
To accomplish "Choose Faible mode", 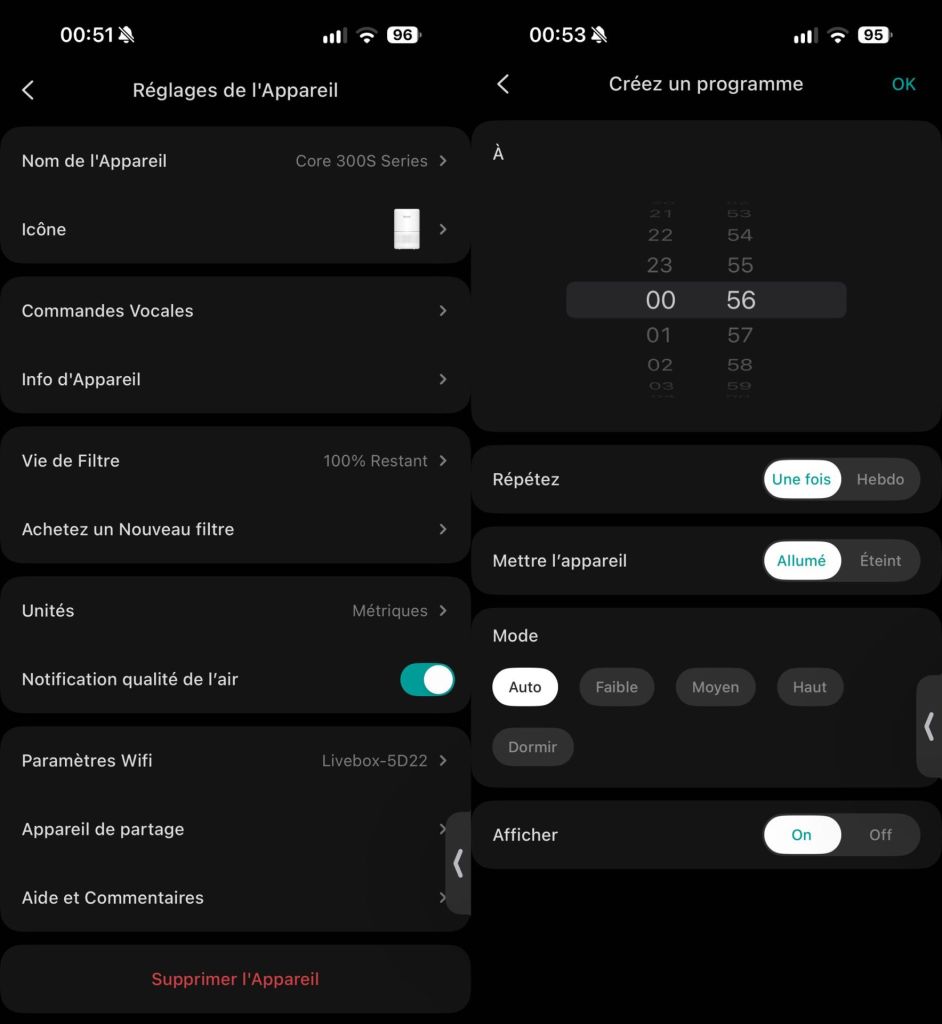I will 617,687.
